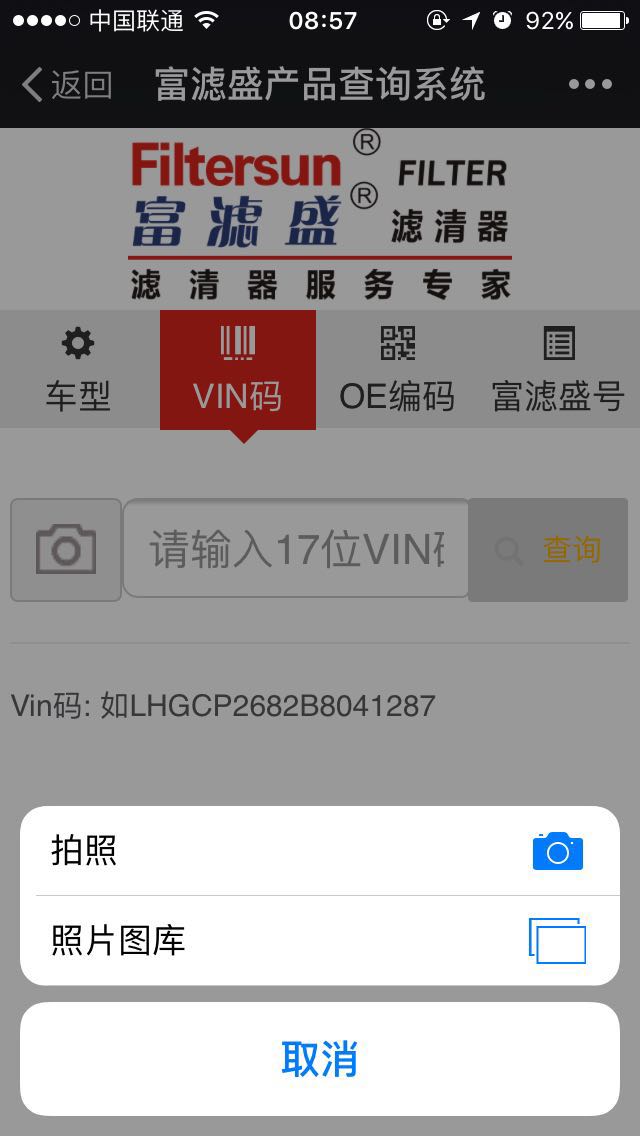640x1136 pixels.
Task: Tap the 查询 search button
Action: point(548,550)
